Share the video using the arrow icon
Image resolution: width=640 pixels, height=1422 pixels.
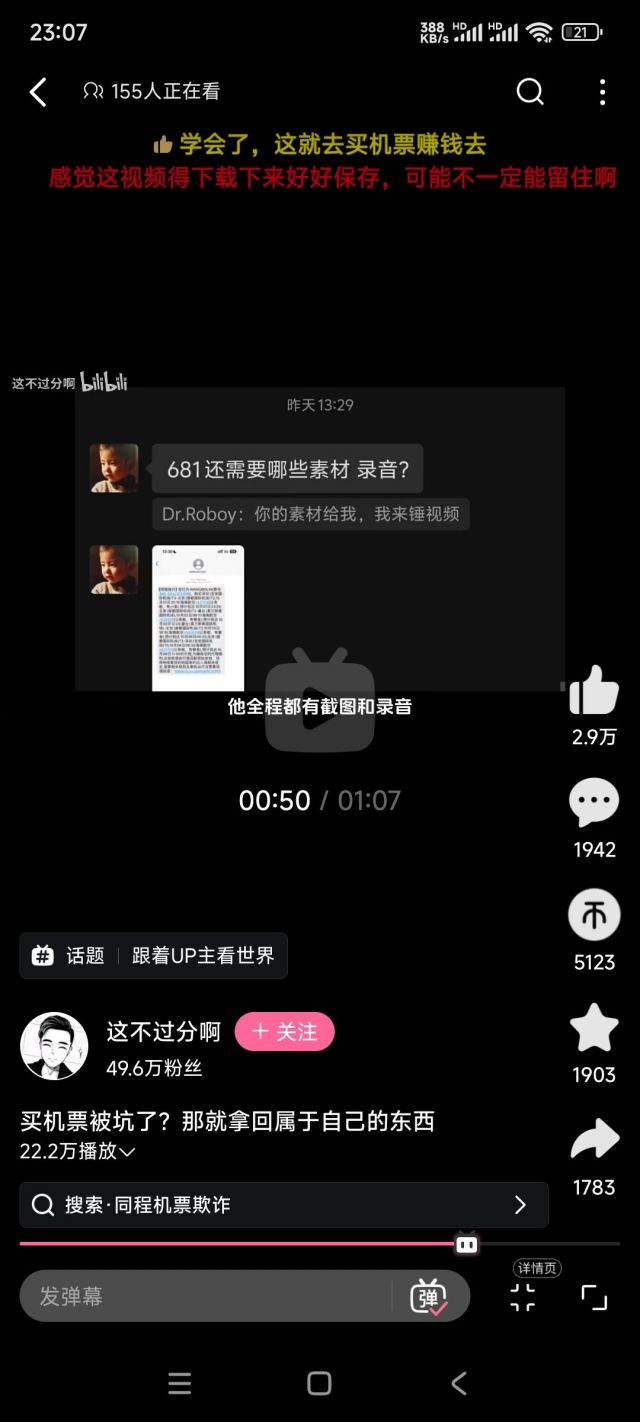[x=594, y=1141]
